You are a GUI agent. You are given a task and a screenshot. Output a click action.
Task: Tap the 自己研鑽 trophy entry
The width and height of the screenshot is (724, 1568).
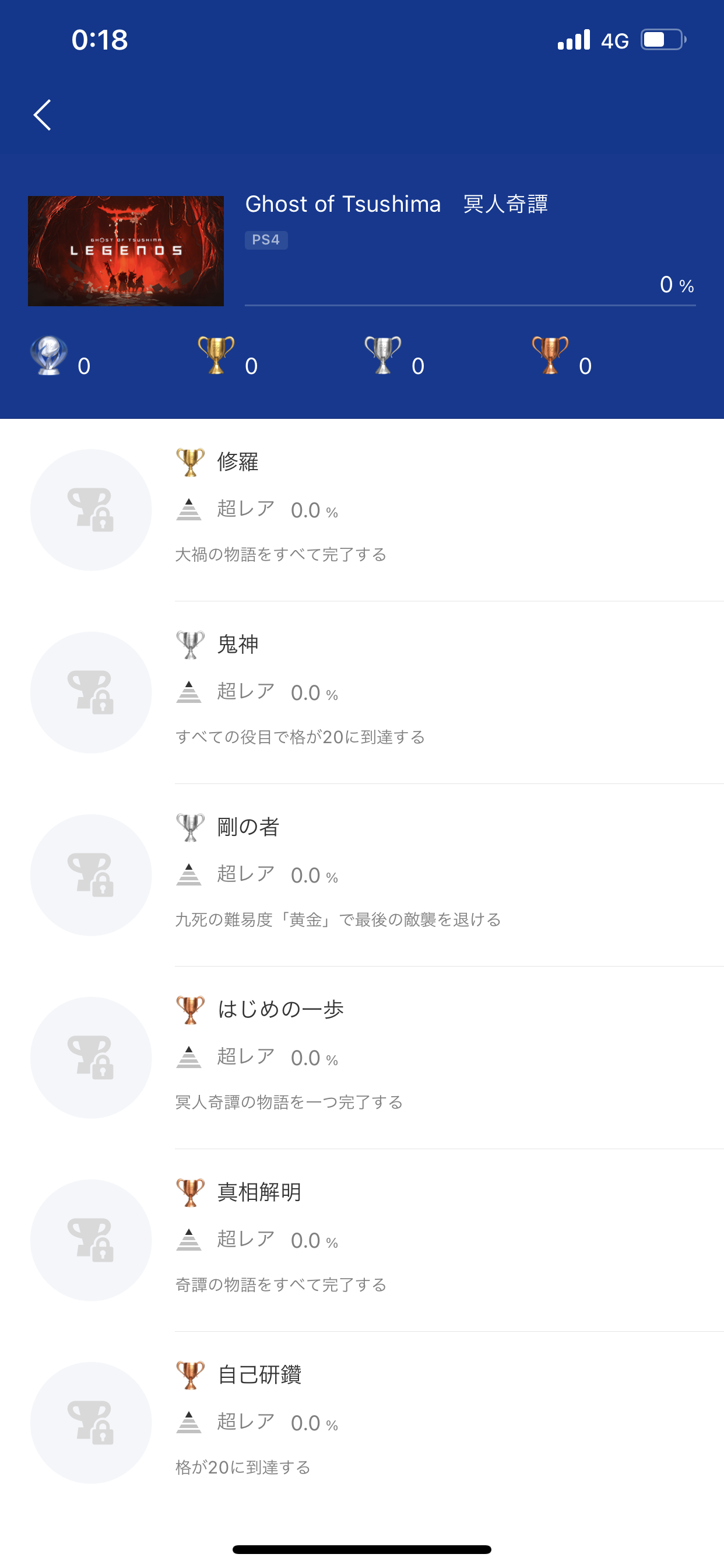tap(362, 1423)
